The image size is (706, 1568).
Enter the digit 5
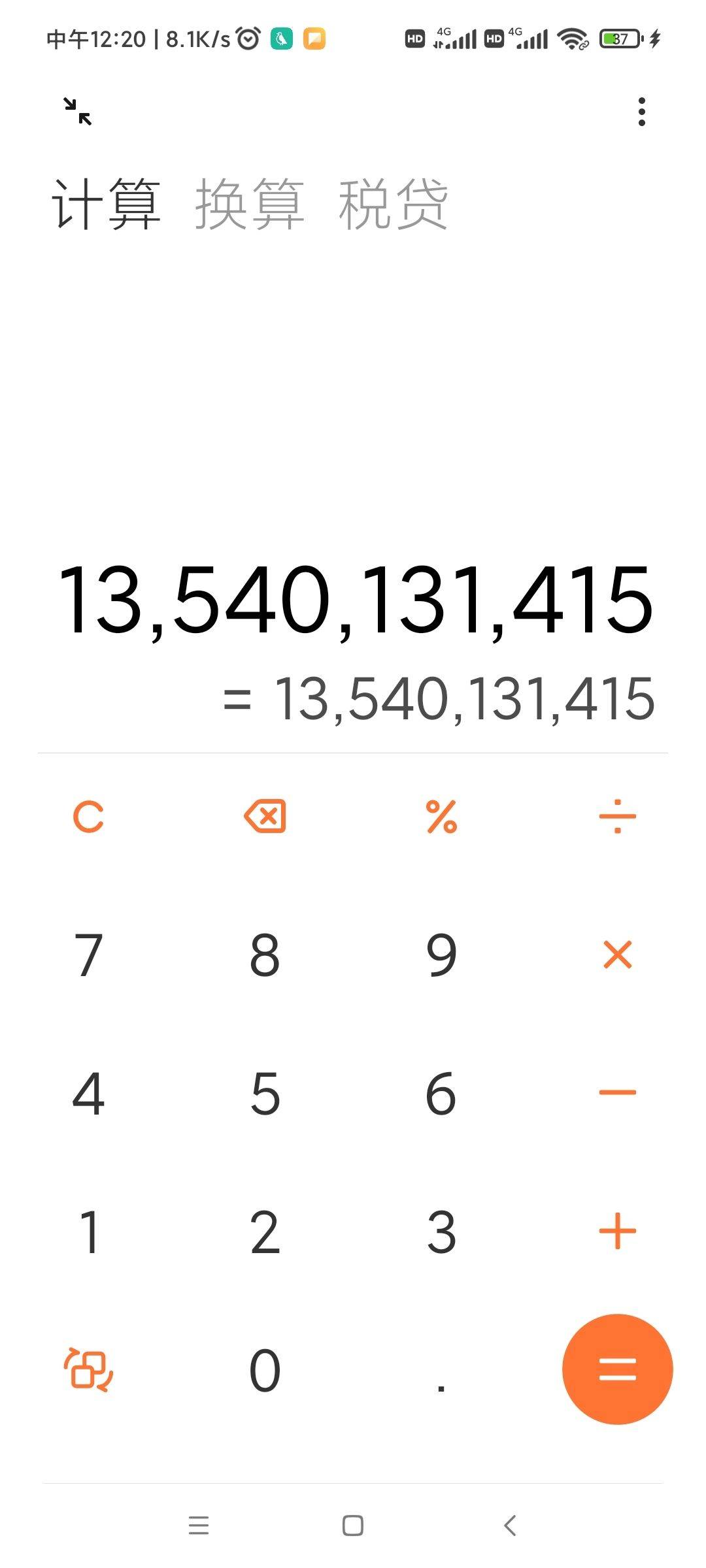point(265,1092)
